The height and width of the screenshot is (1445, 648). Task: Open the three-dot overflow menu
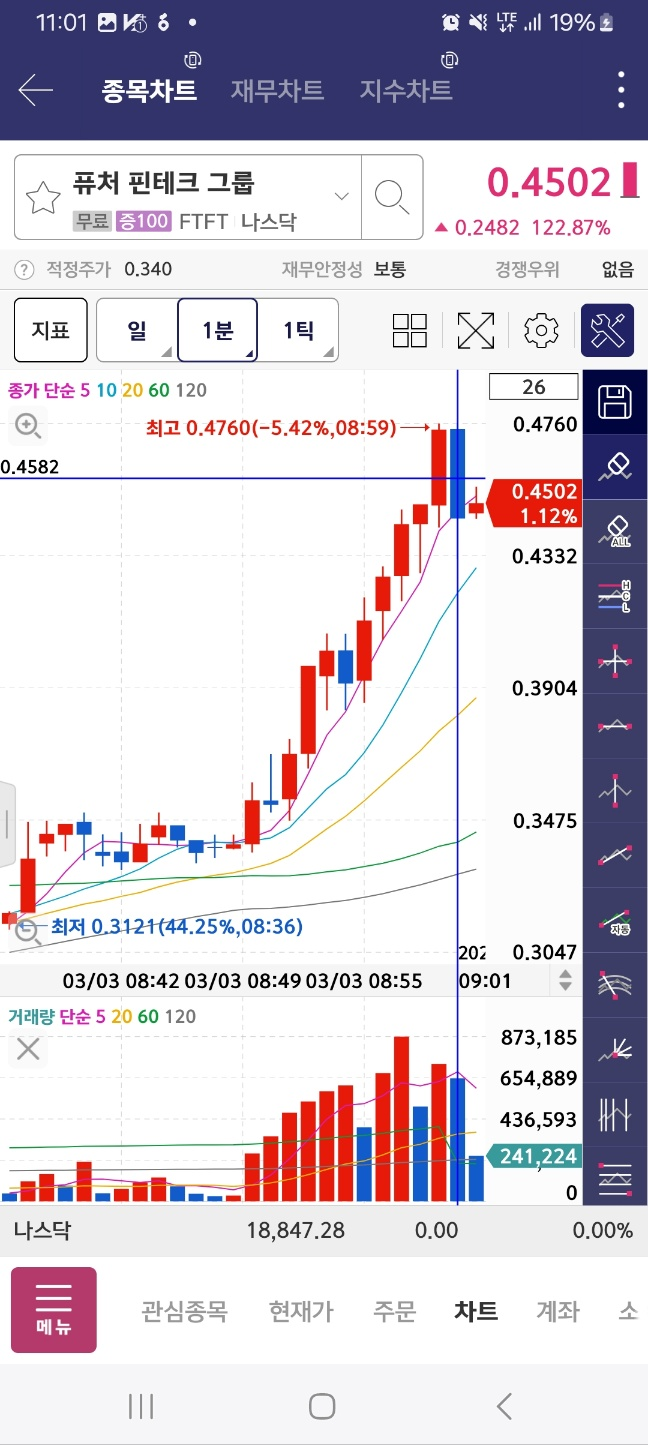point(621,91)
